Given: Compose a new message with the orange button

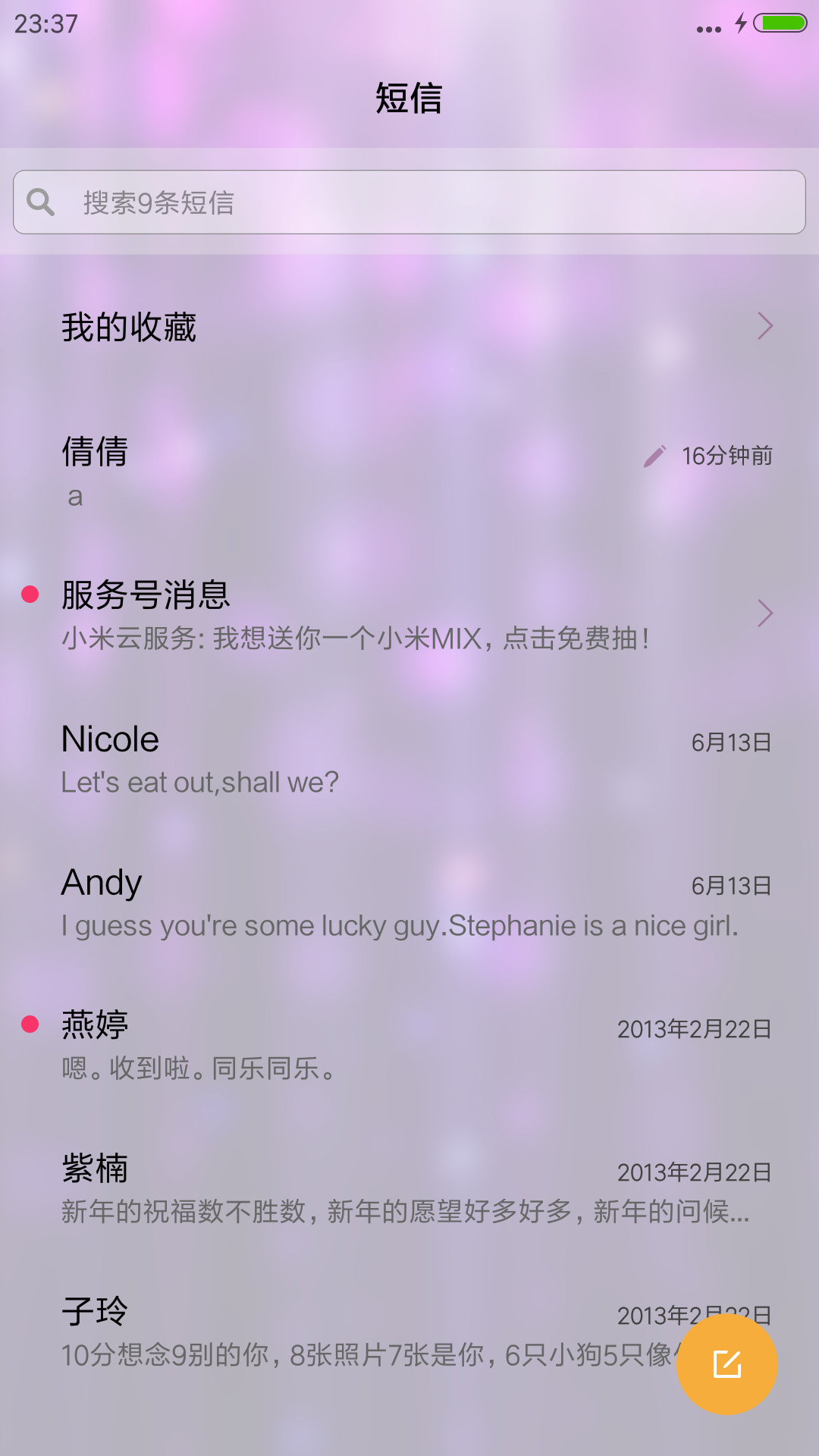Looking at the screenshot, I should (726, 1364).
